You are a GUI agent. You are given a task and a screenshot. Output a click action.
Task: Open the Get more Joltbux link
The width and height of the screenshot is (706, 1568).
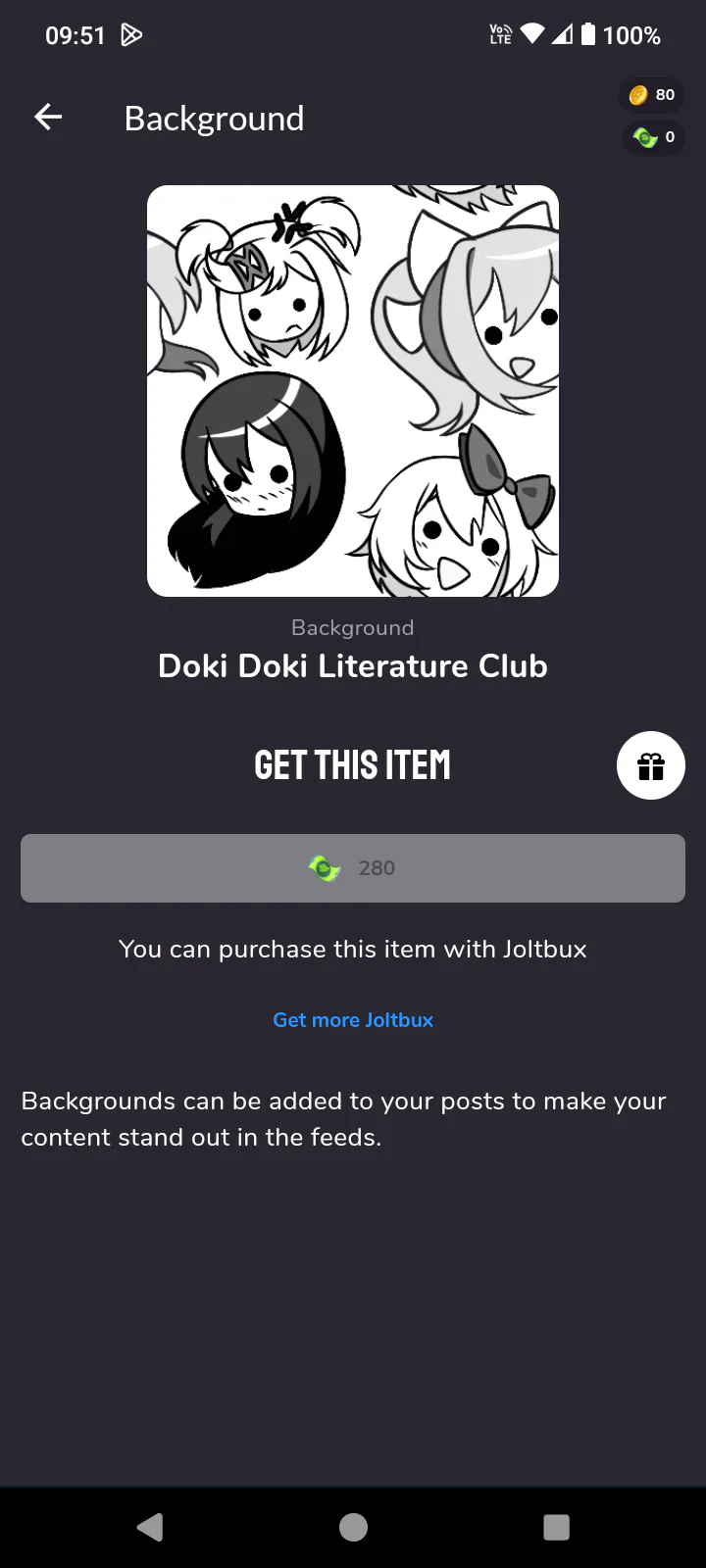click(353, 1020)
